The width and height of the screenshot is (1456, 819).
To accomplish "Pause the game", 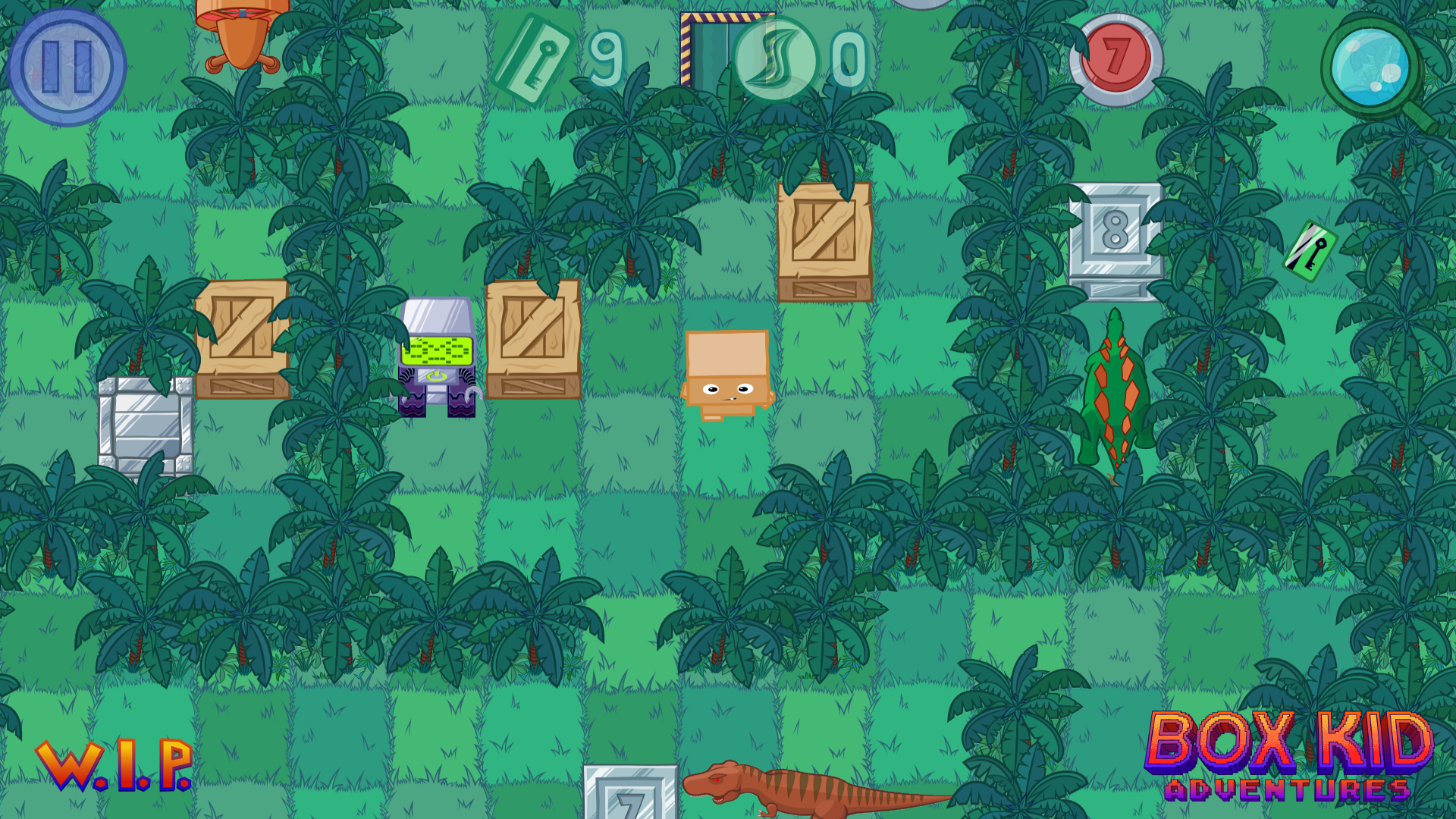I will 67,67.
